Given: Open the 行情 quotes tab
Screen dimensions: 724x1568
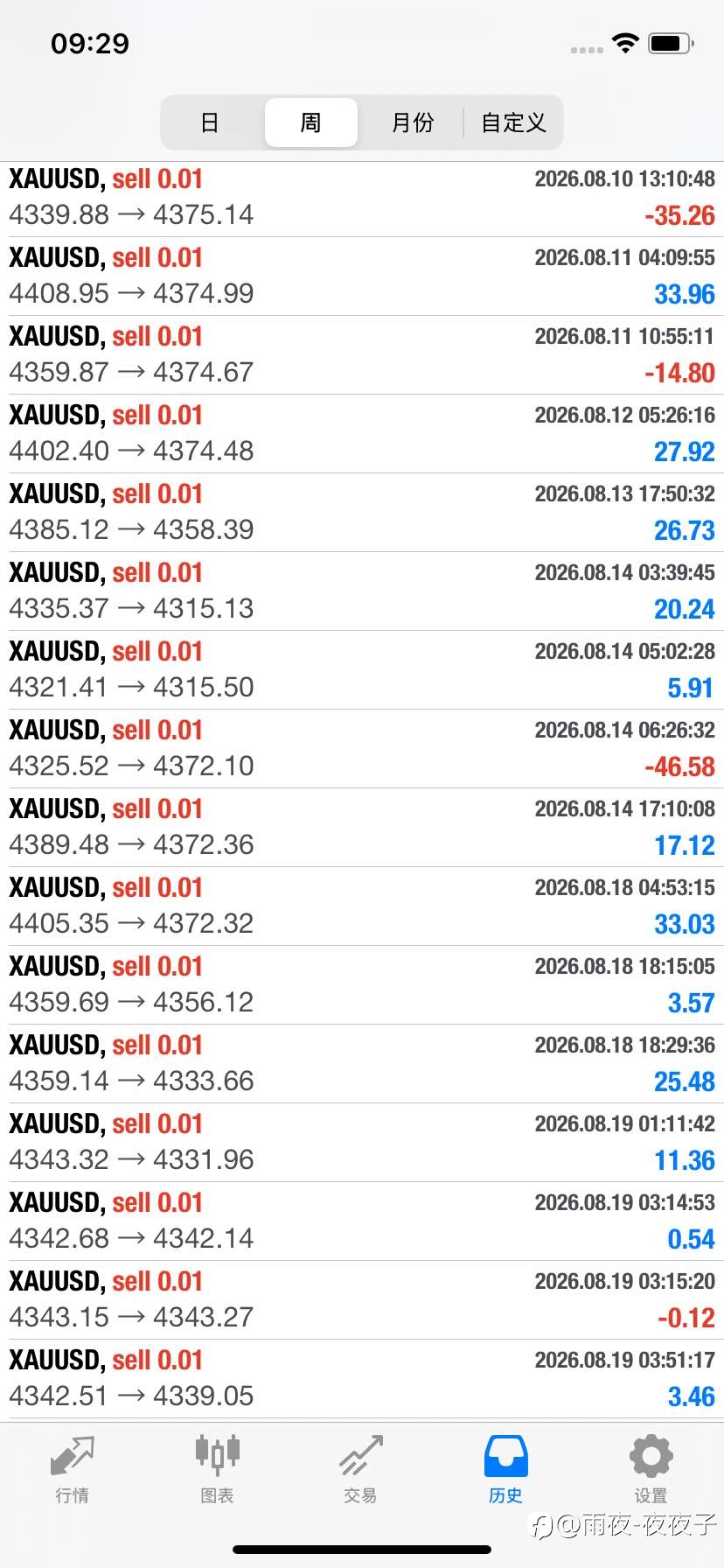Looking at the screenshot, I should coord(72,1469).
